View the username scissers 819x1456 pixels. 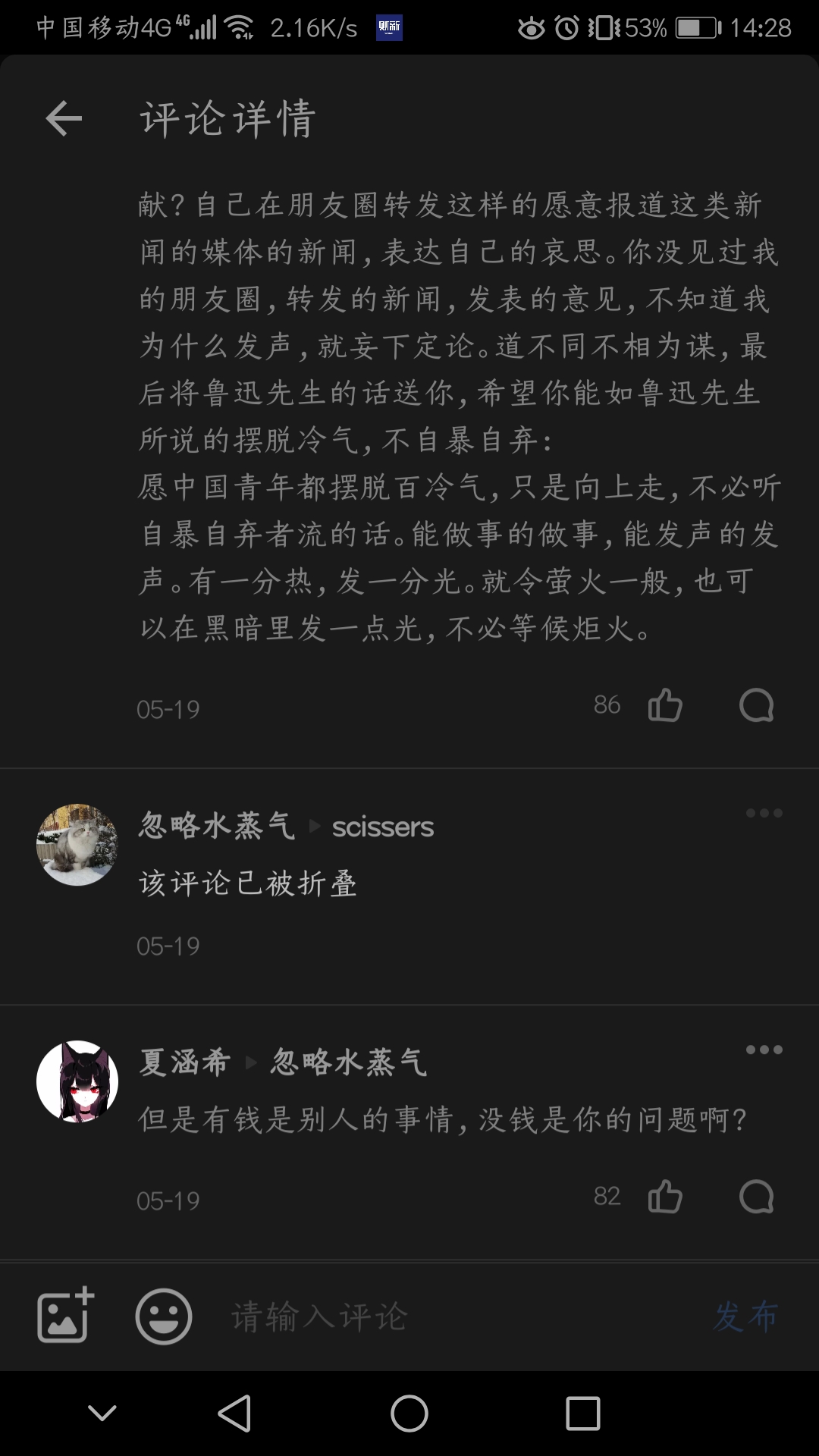point(382,827)
